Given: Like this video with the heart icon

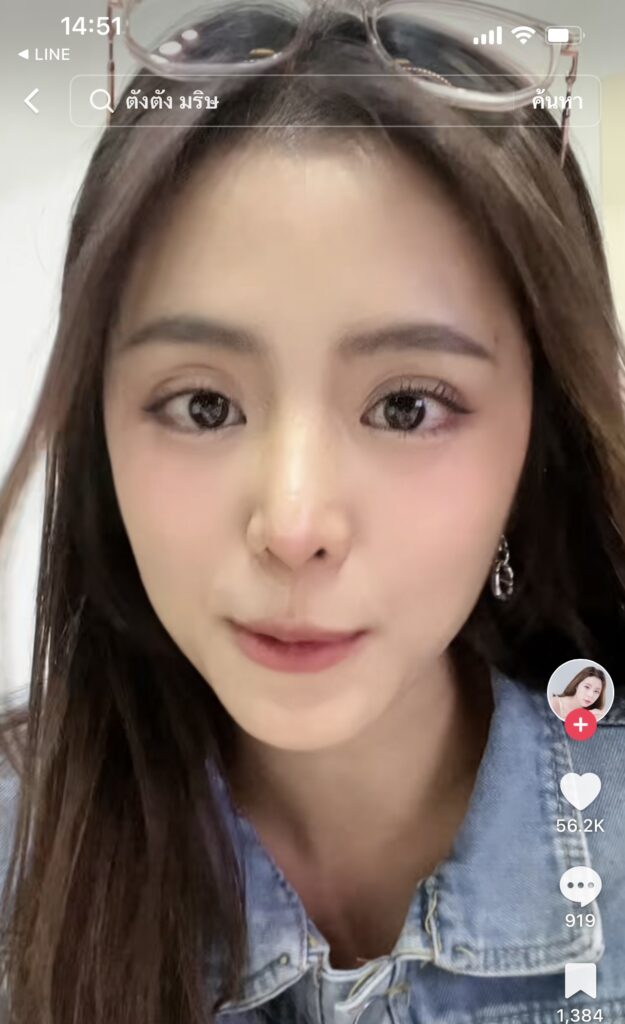Looking at the screenshot, I should point(580,791).
